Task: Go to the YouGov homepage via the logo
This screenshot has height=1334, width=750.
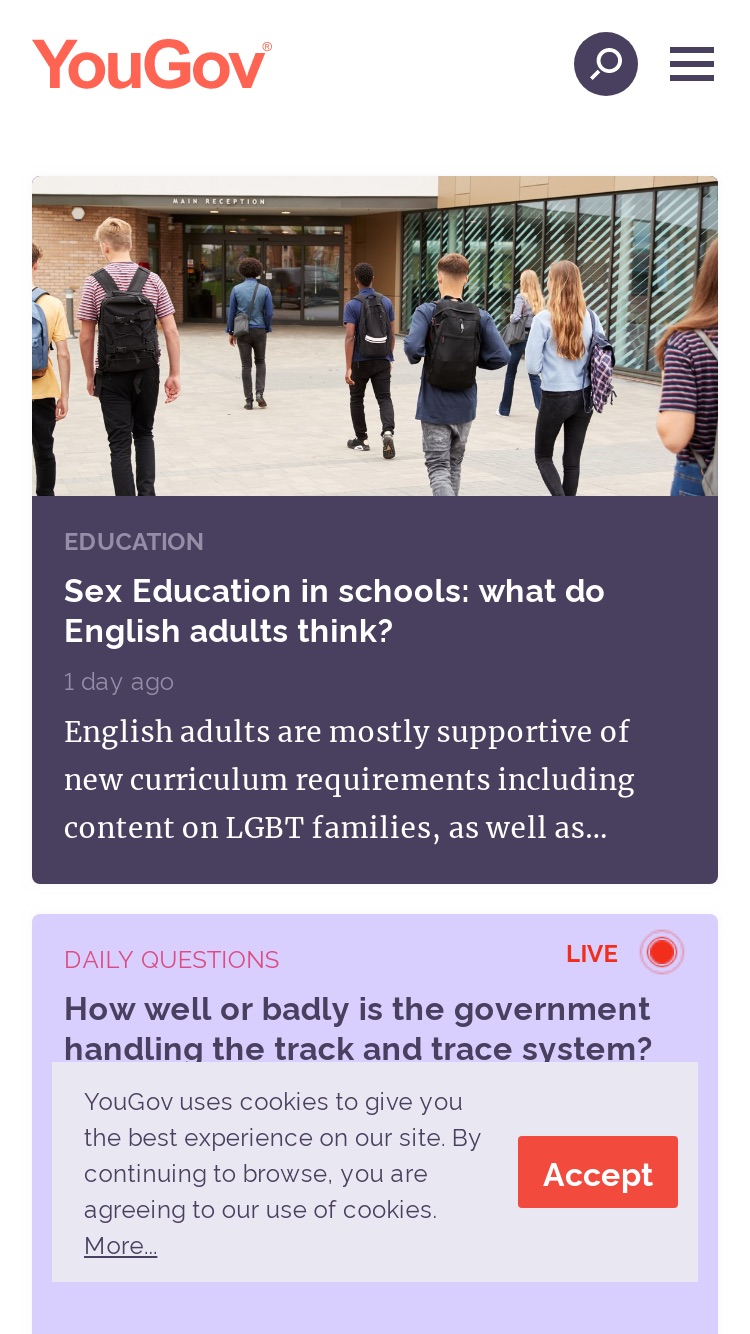Action: coord(152,65)
